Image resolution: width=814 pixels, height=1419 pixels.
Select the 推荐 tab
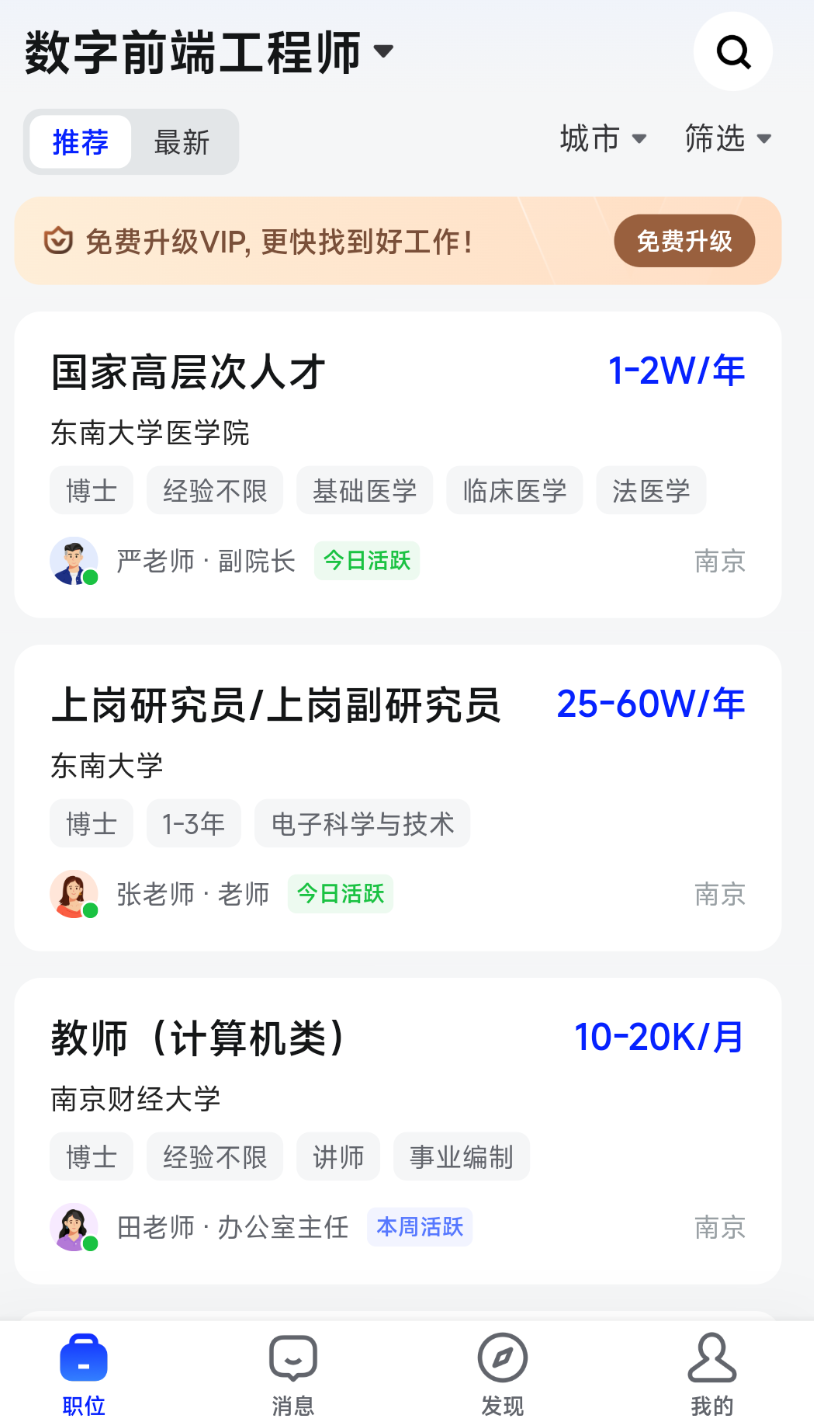[x=79, y=141]
